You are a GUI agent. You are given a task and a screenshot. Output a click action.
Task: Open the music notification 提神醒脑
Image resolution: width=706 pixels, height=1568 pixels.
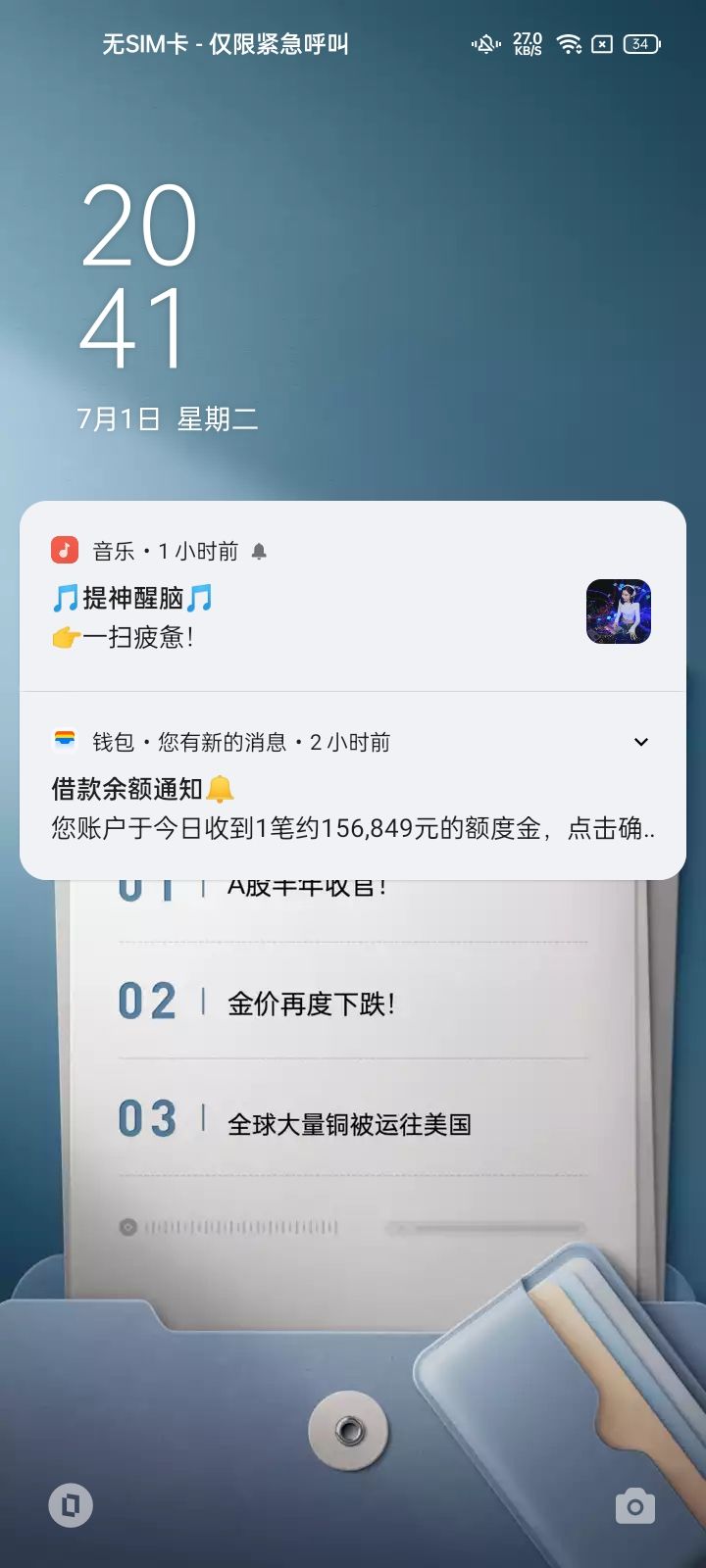pos(353,597)
